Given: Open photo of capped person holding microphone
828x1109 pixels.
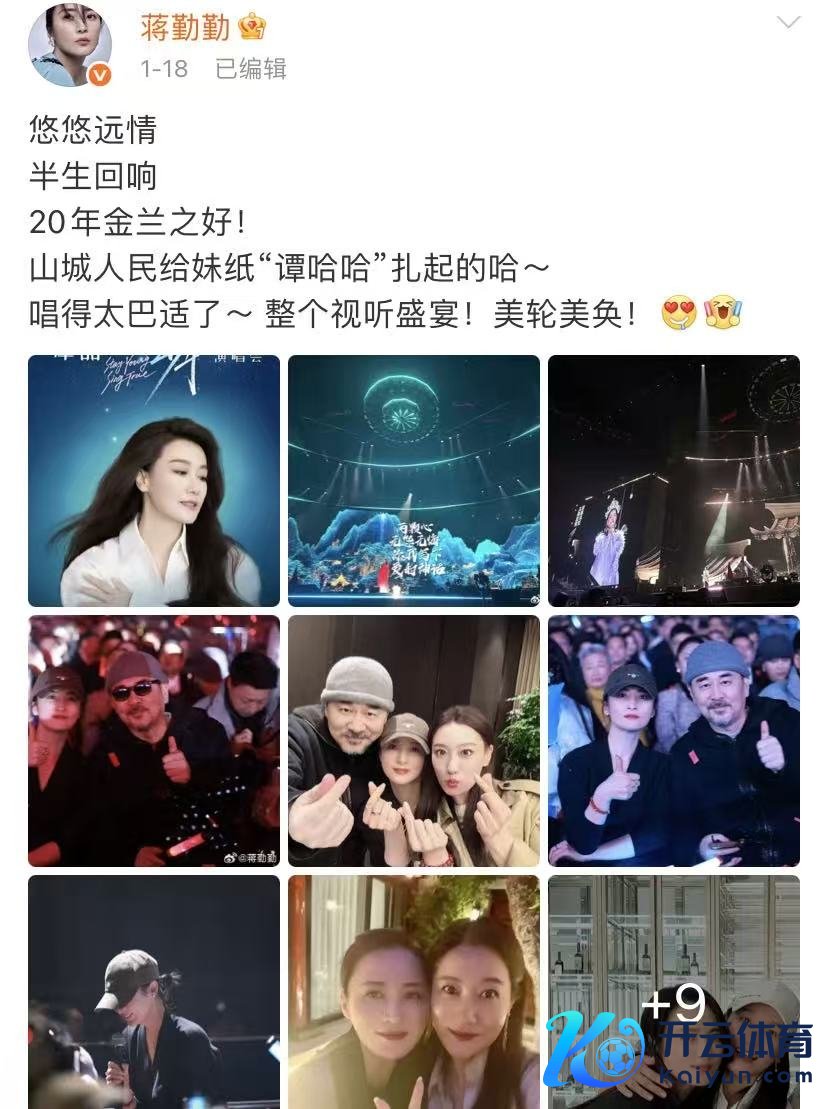Looking at the screenshot, I should 154,990.
